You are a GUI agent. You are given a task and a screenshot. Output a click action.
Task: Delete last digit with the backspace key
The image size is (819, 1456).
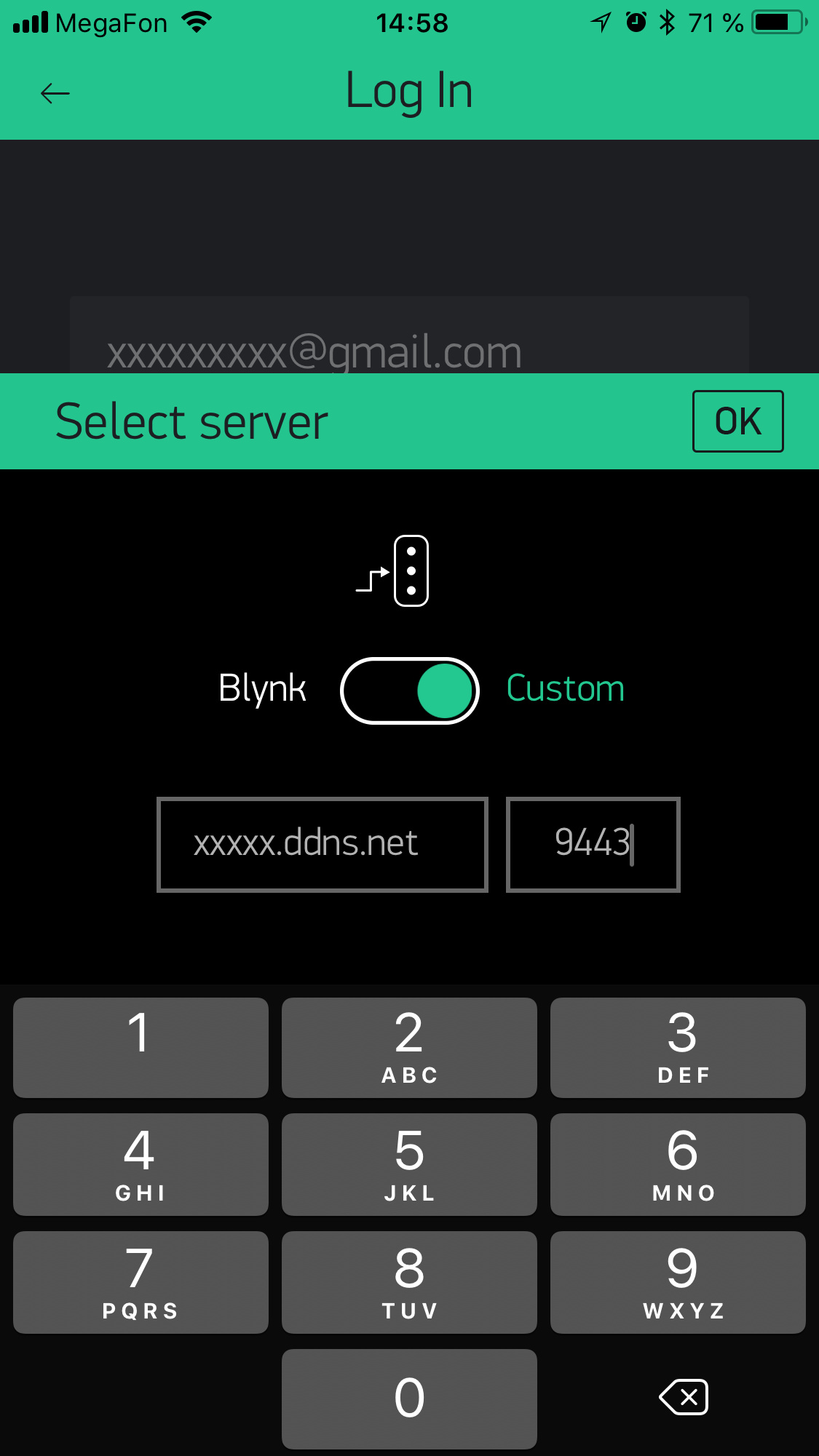coord(684,1397)
